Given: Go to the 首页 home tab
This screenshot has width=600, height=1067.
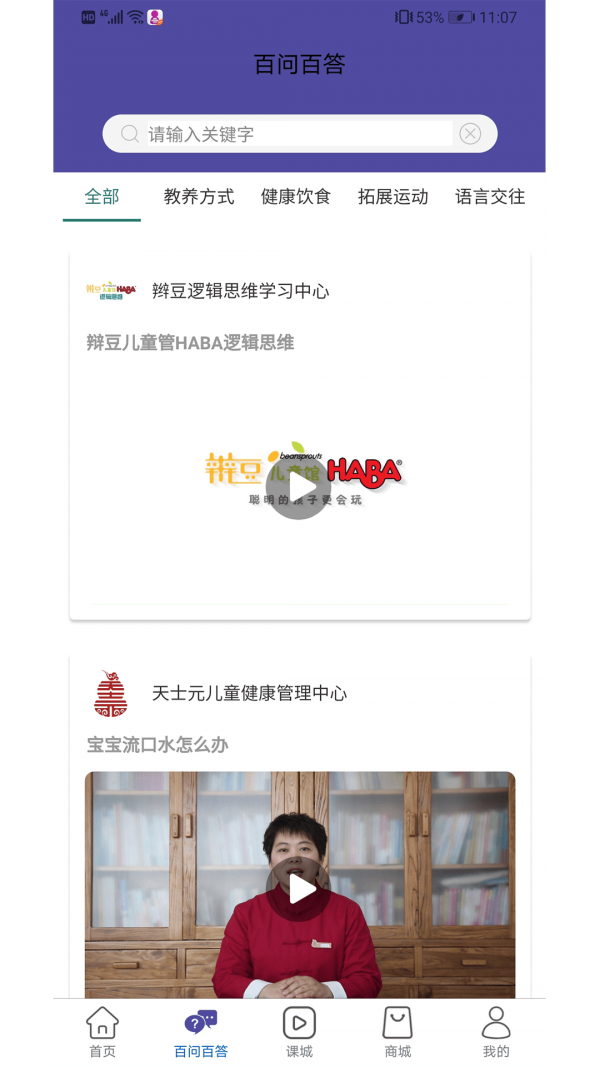Looking at the screenshot, I should click(x=102, y=1033).
